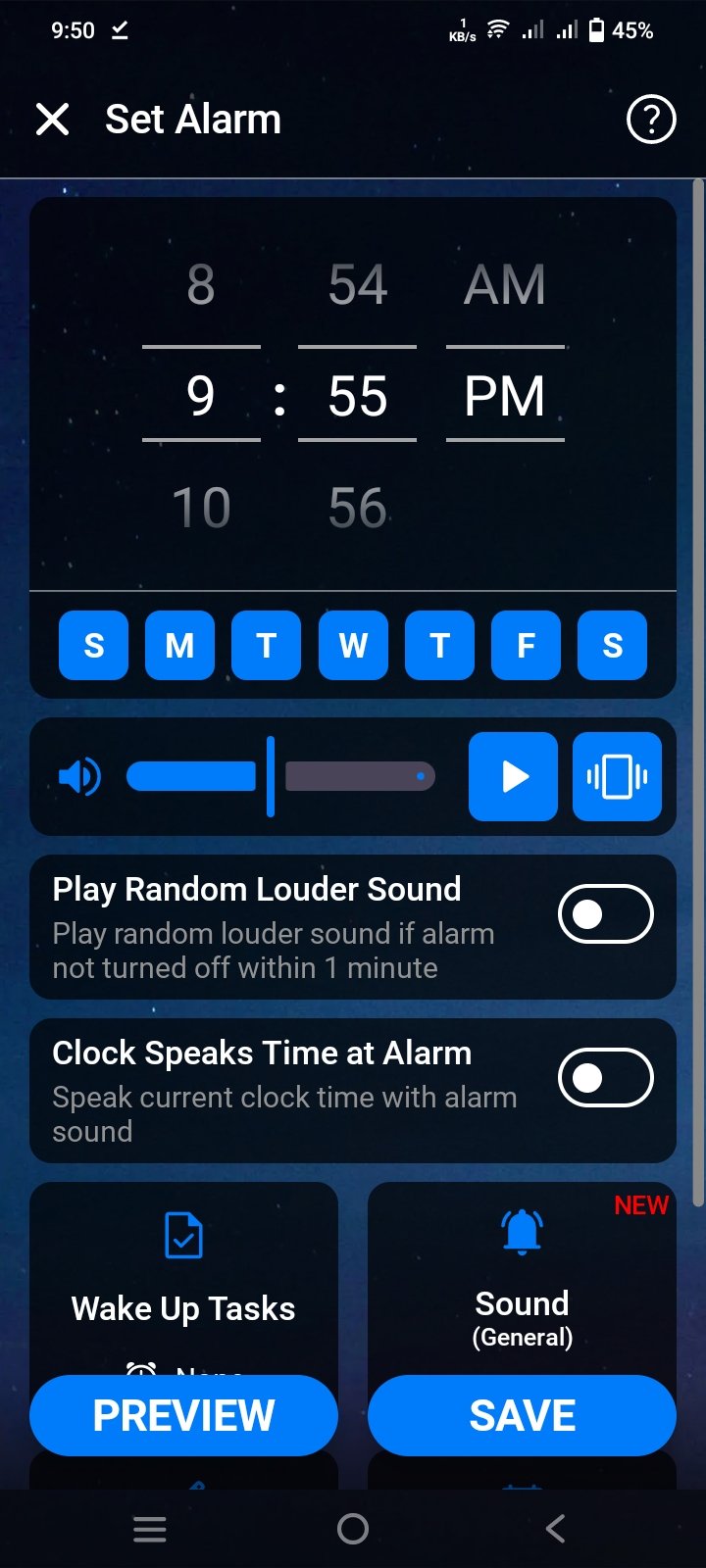Screen dimensions: 706x1568
Task: Enable Play Random Louder Sound
Action: coord(605,914)
